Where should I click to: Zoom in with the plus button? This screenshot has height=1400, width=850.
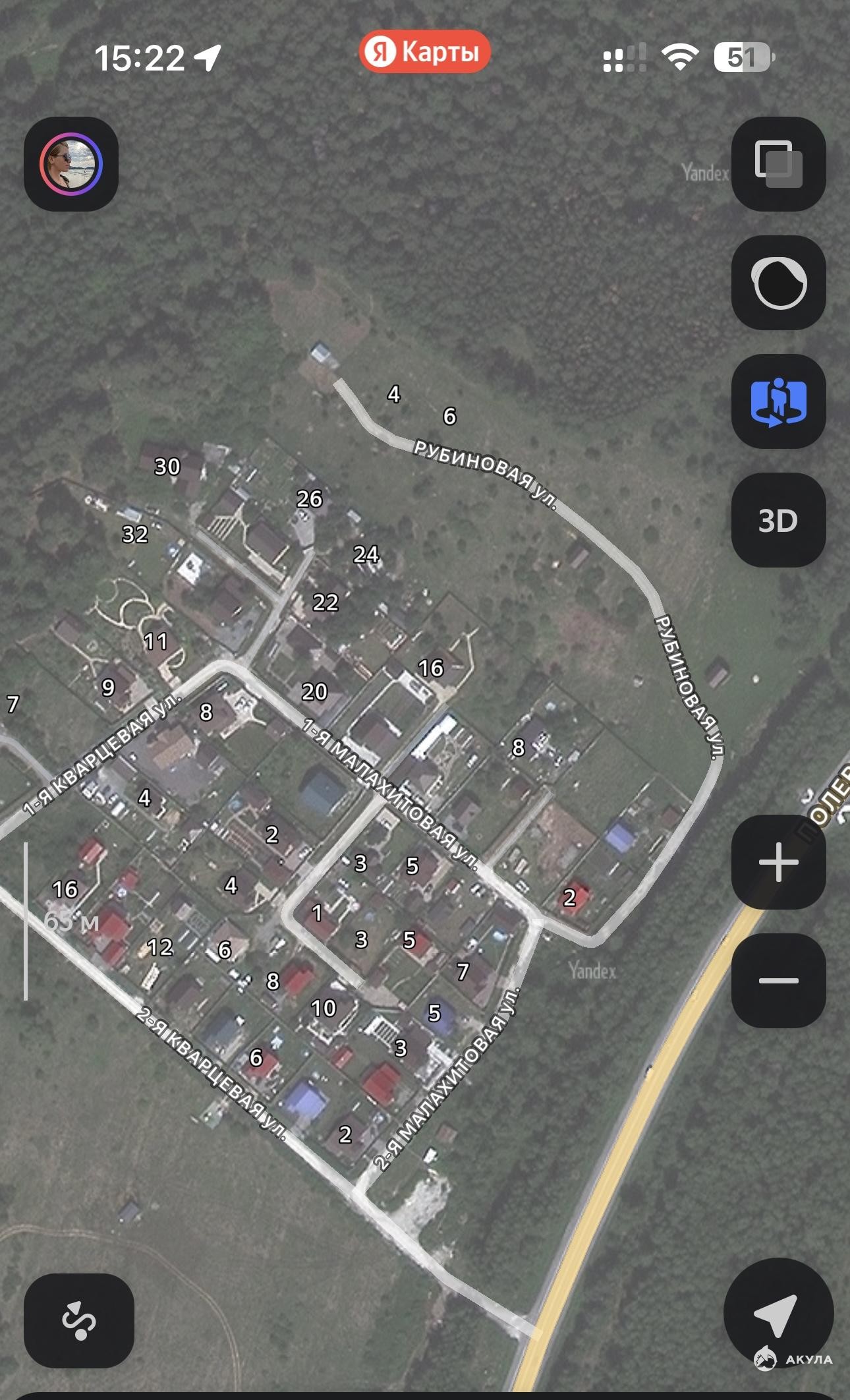tap(779, 862)
